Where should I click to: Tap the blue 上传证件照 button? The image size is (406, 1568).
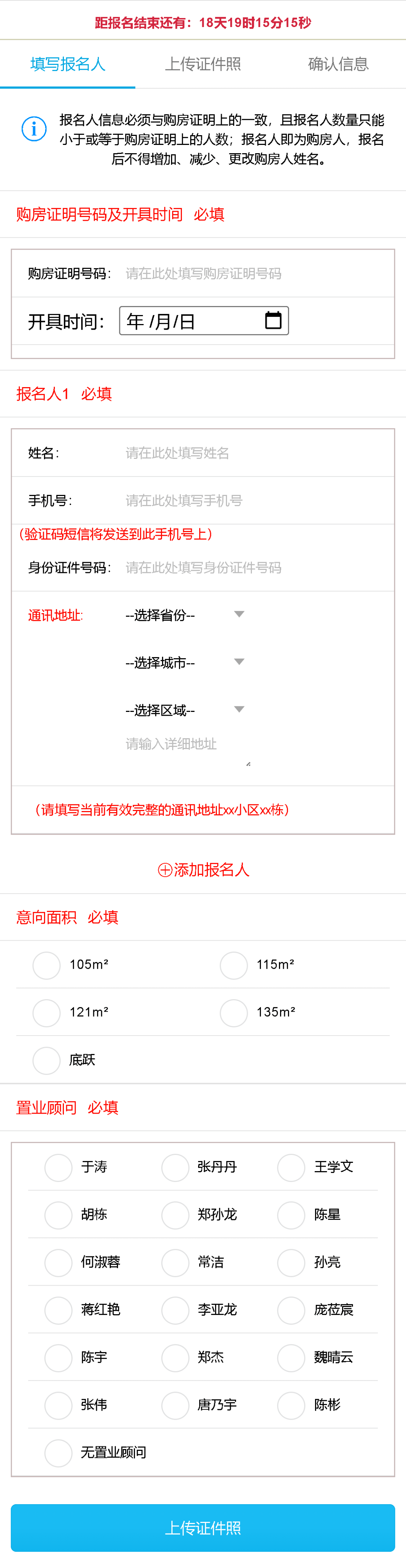[x=203, y=1527]
